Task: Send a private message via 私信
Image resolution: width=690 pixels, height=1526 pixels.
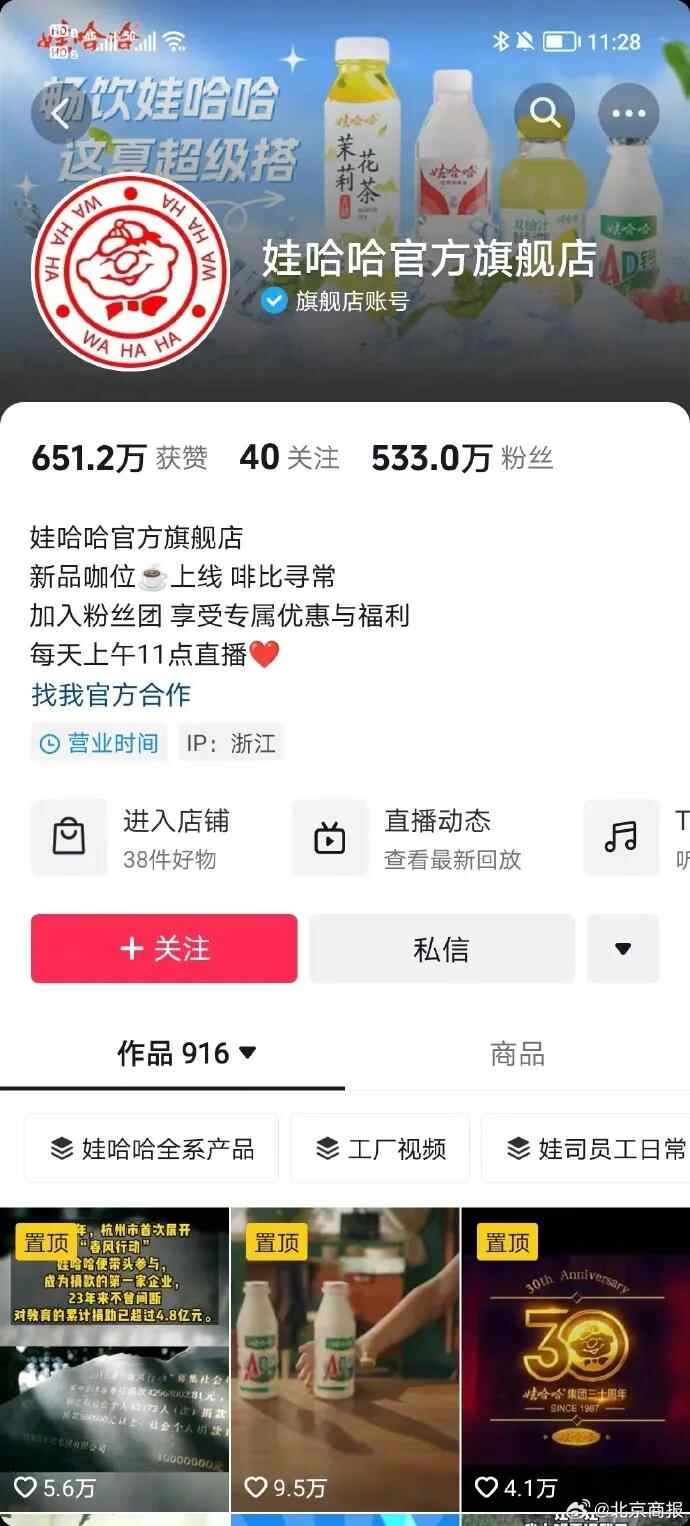Action: pos(441,948)
